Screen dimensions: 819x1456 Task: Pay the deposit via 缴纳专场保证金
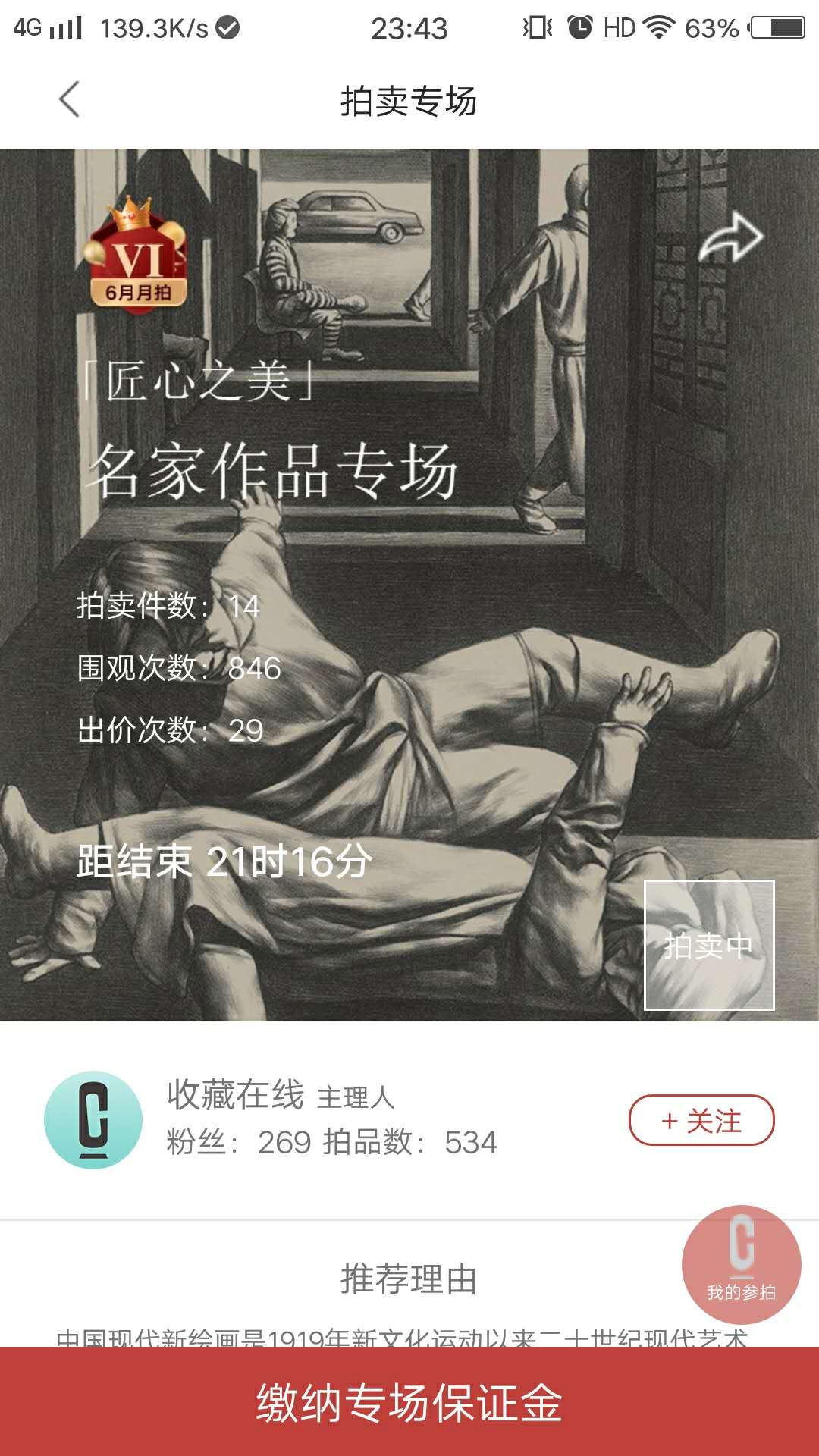pos(409,1402)
